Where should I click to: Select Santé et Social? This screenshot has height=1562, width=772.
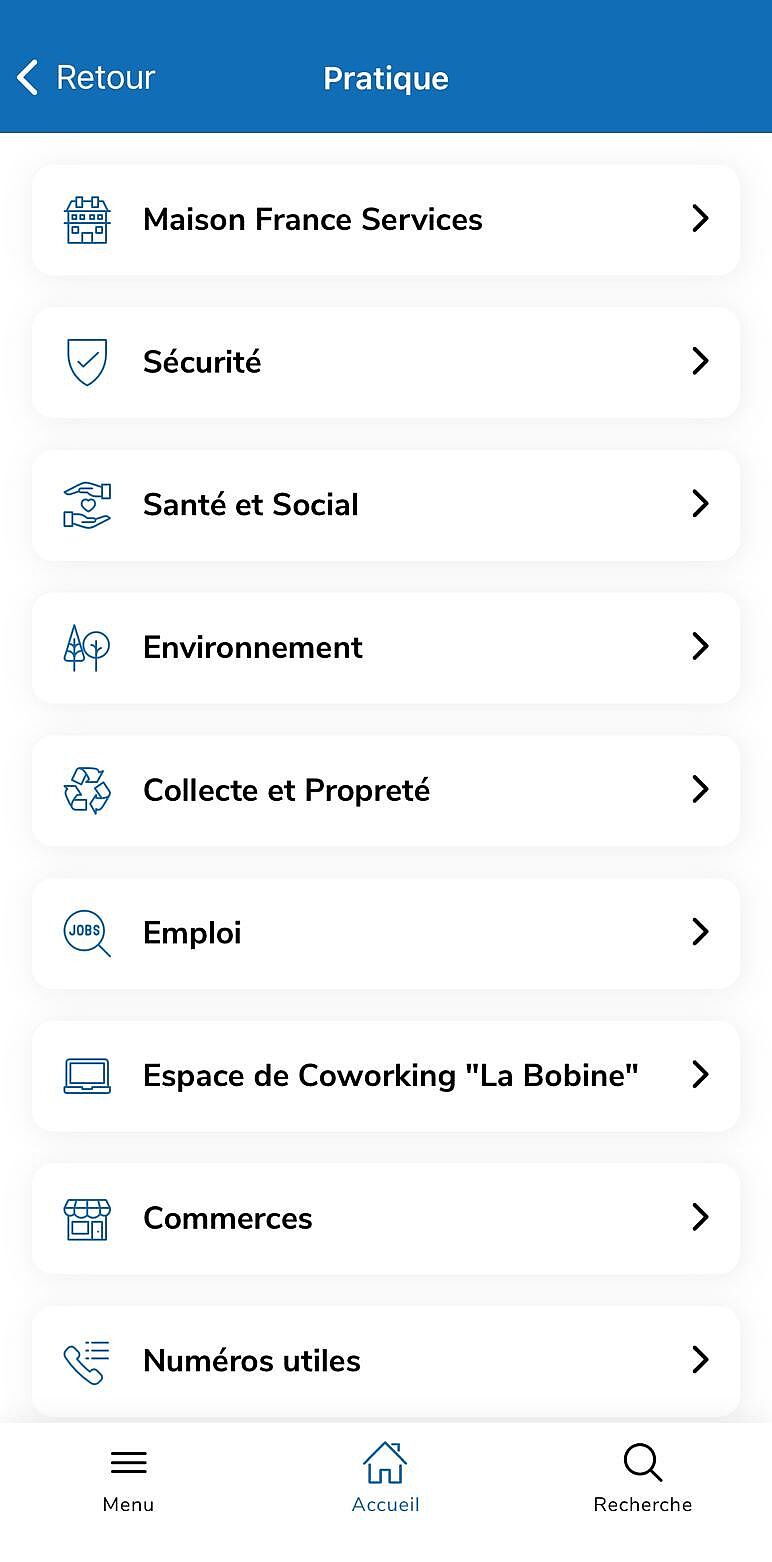(x=386, y=505)
